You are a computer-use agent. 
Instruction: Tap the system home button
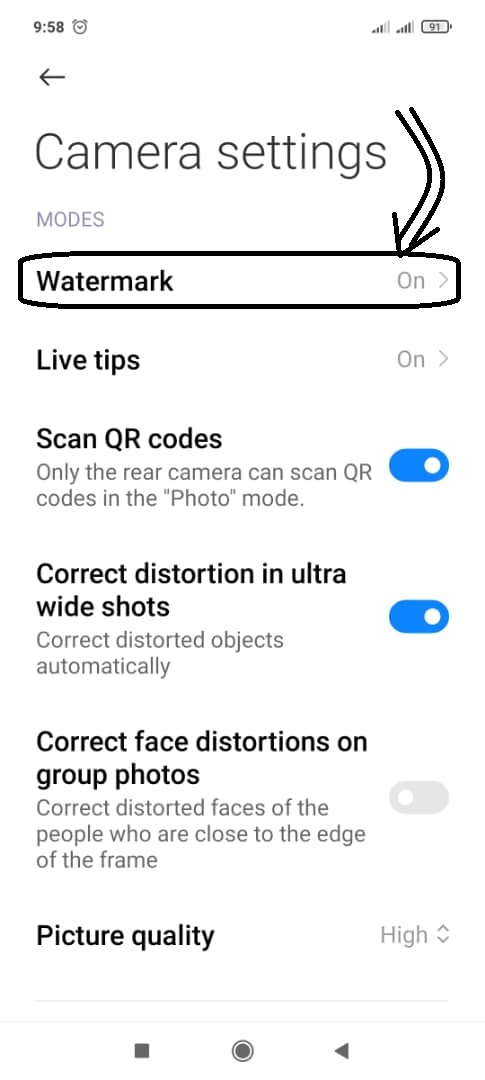[242, 1050]
